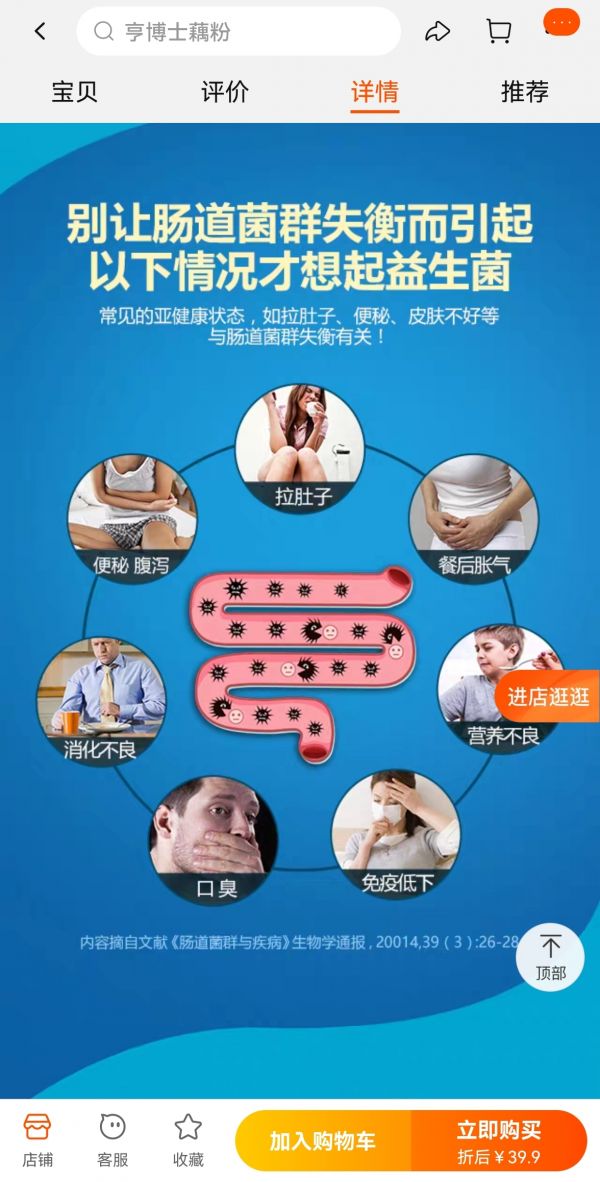
Task: Open the shopping cart icon
Action: coord(498,32)
